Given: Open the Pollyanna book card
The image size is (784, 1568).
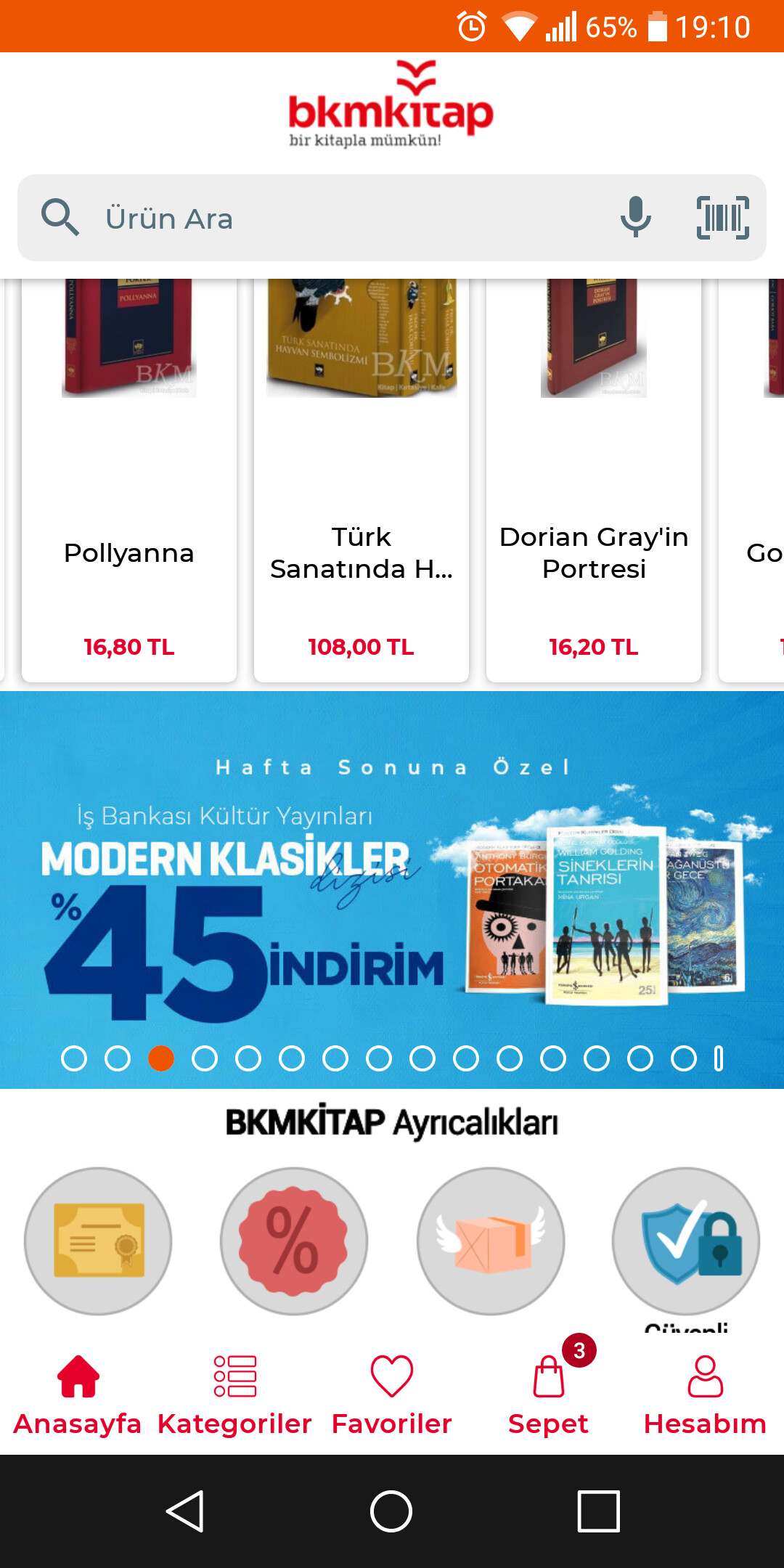Looking at the screenshot, I should (129, 480).
